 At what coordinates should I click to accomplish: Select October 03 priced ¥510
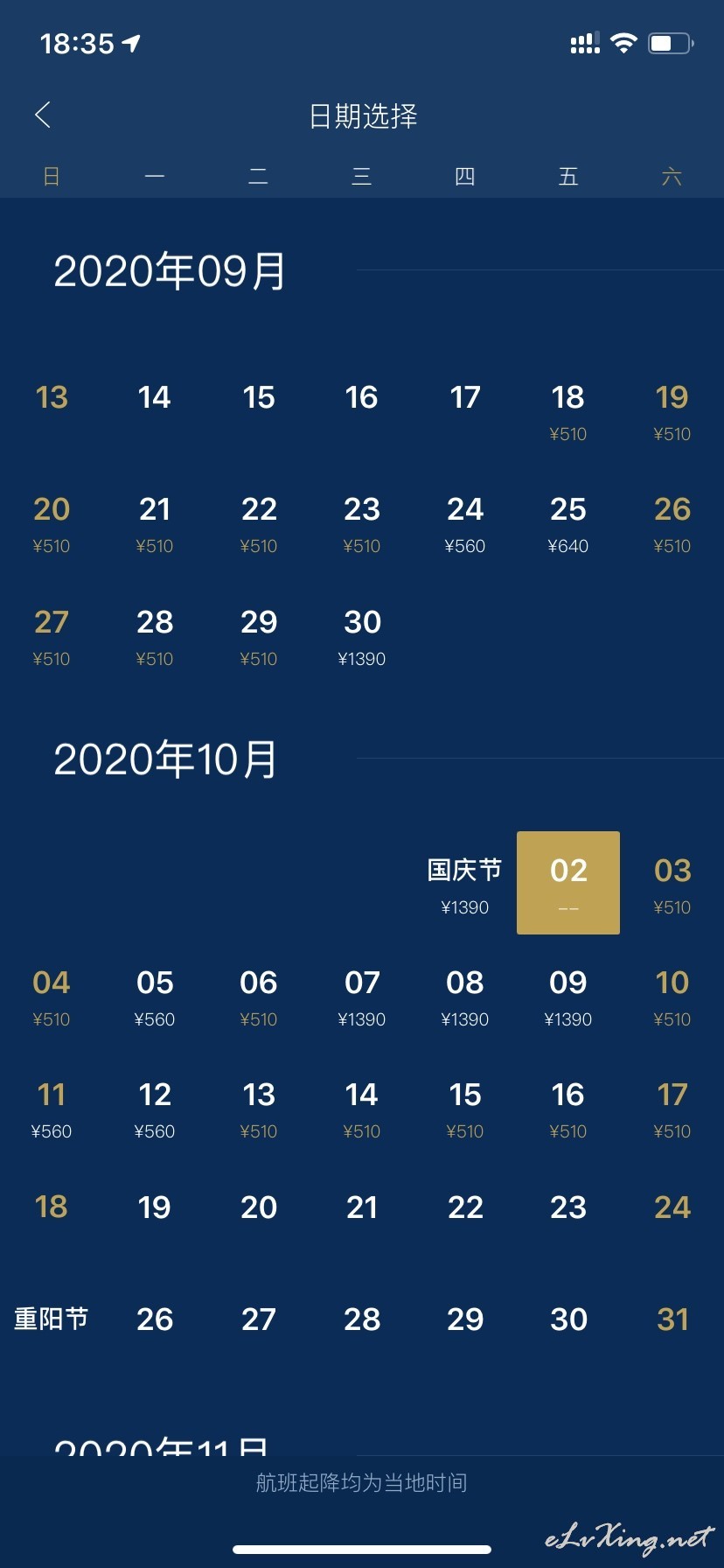(x=672, y=885)
